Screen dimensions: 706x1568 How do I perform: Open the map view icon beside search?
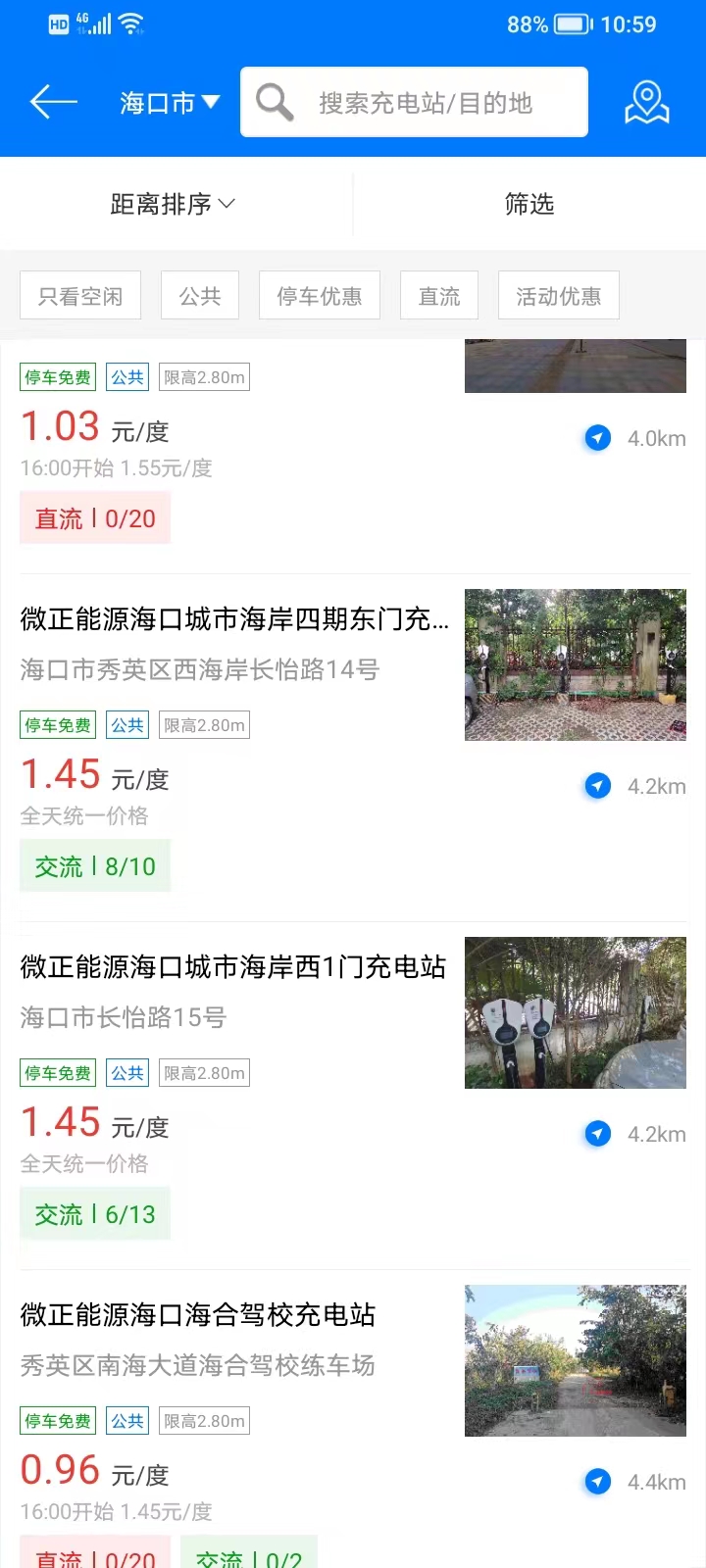645,101
